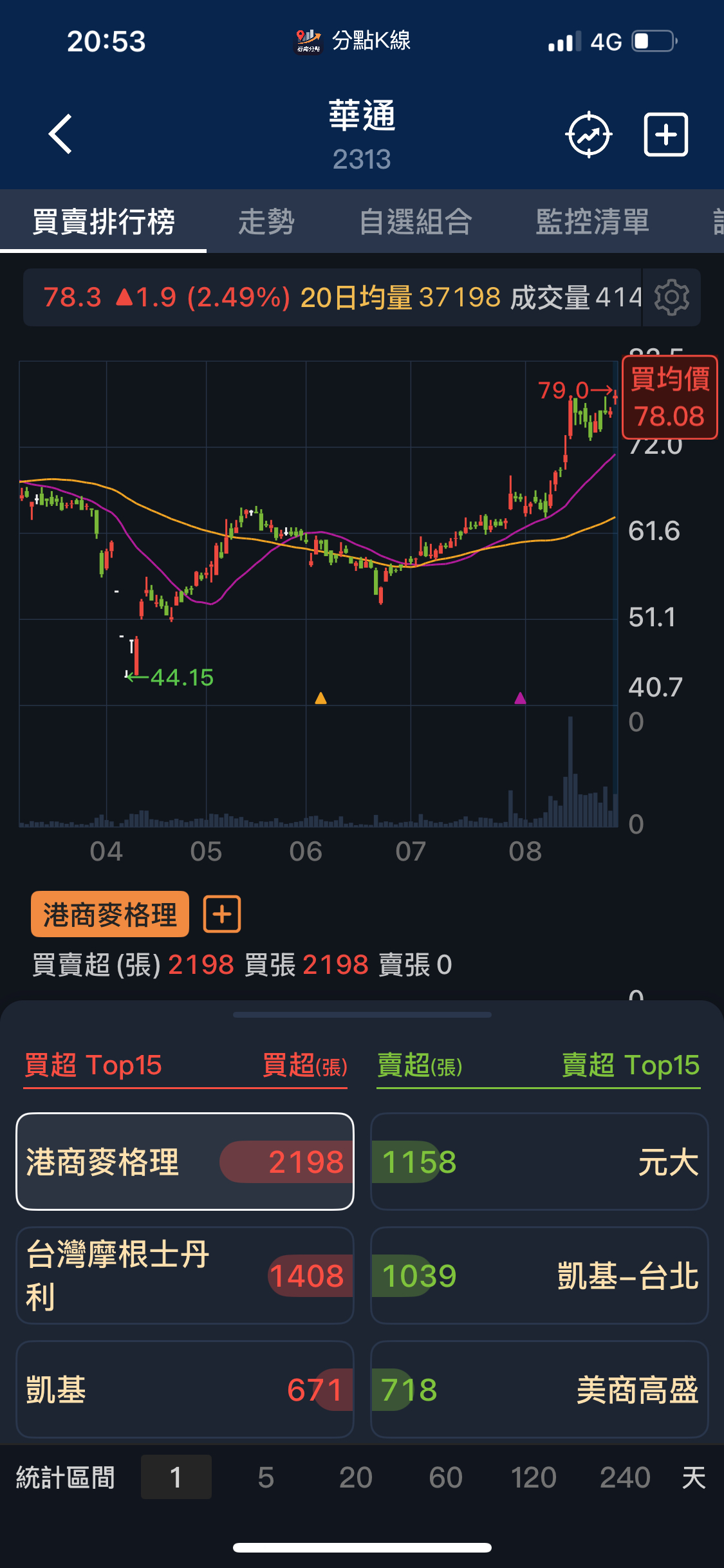Image resolution: width=724 pixels, height=1568 pixels.
Task: Open chart settings gear
Action: pyautogui.click(x=671, y=297)
